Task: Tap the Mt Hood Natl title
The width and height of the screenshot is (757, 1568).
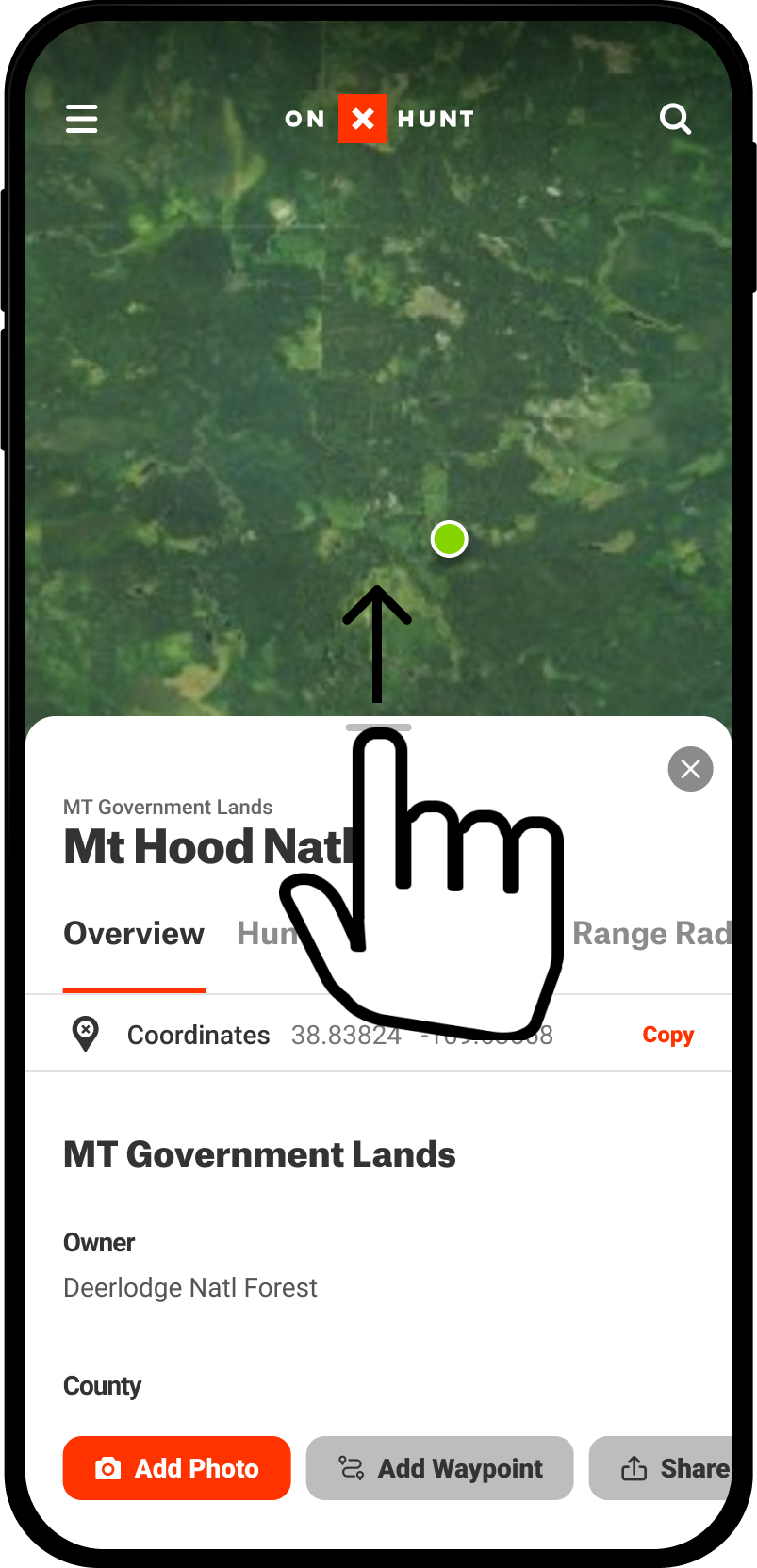Action: (207, 846)
